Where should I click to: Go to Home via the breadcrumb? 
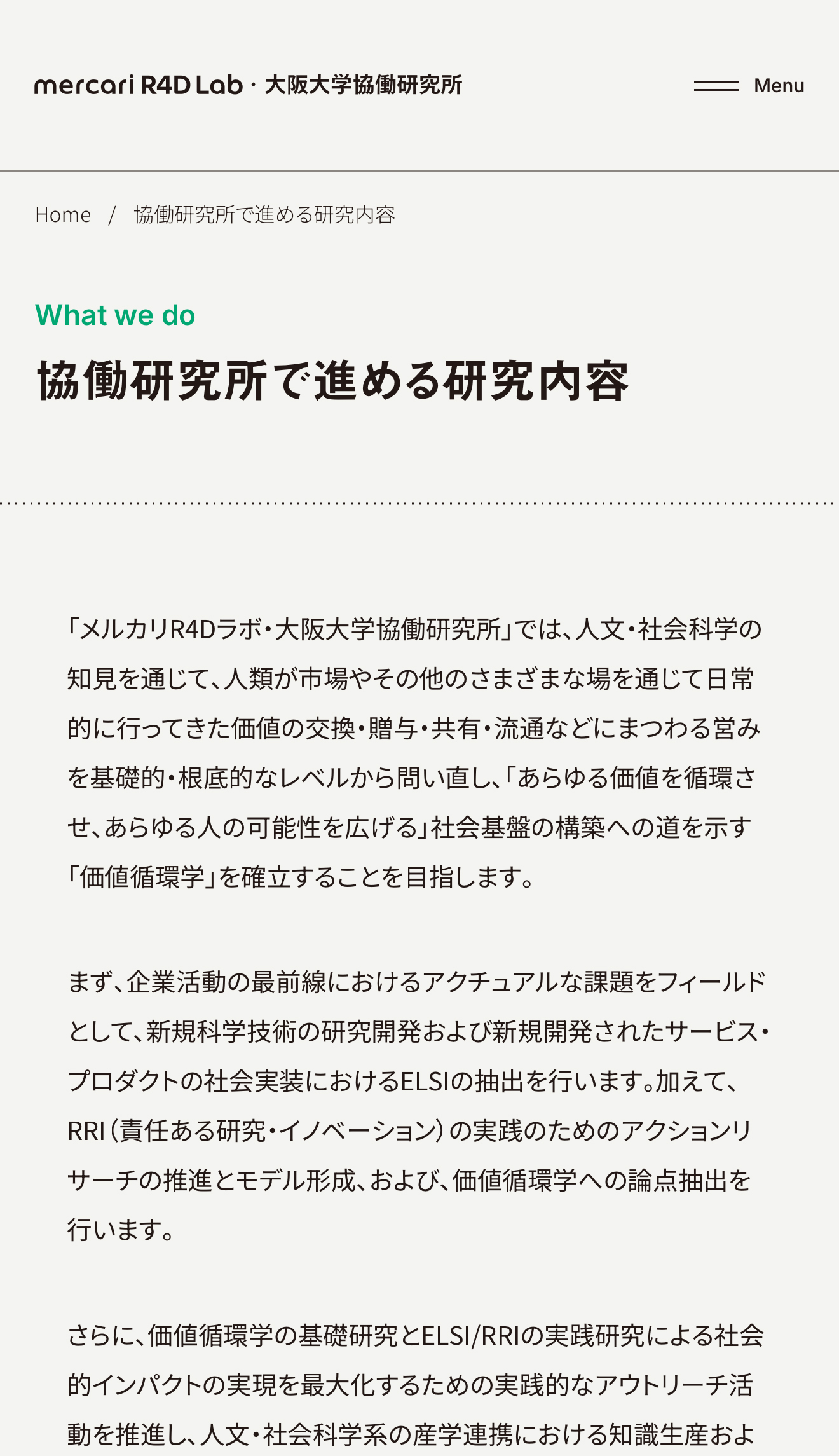[63, 215]
